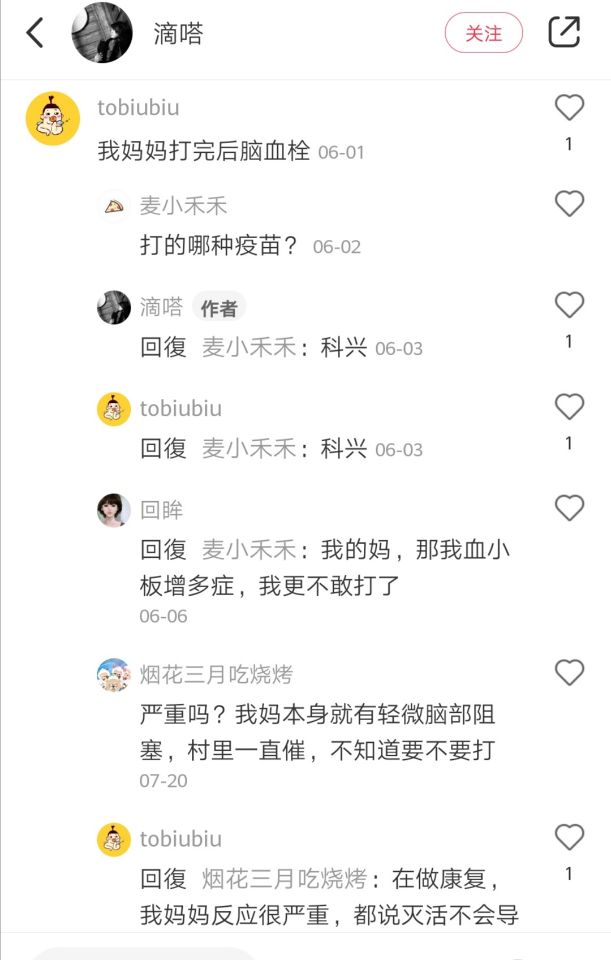Like tobiubiu's reply 科兴 dated 06-03
The height and width of the screenshot is (960, 611).
569,406
